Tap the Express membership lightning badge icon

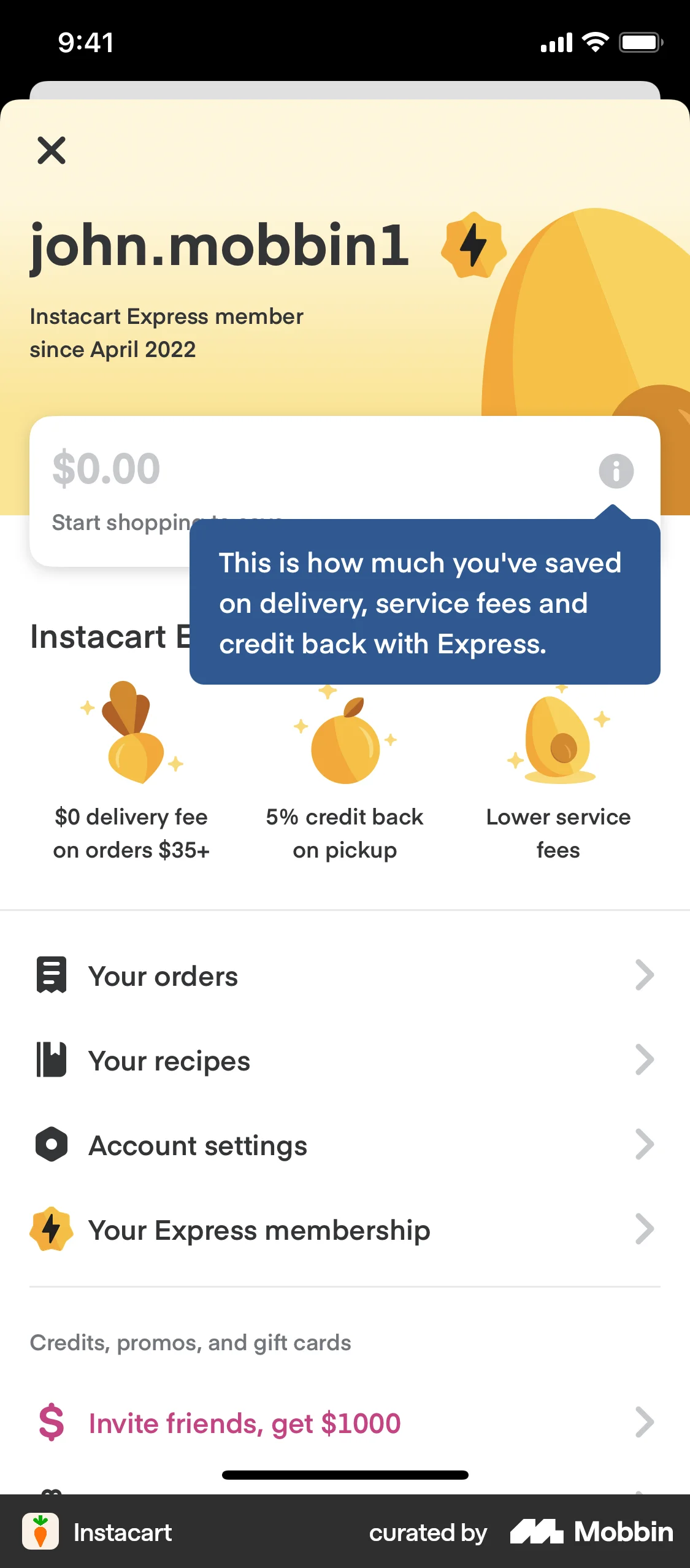click(51, 1229)
